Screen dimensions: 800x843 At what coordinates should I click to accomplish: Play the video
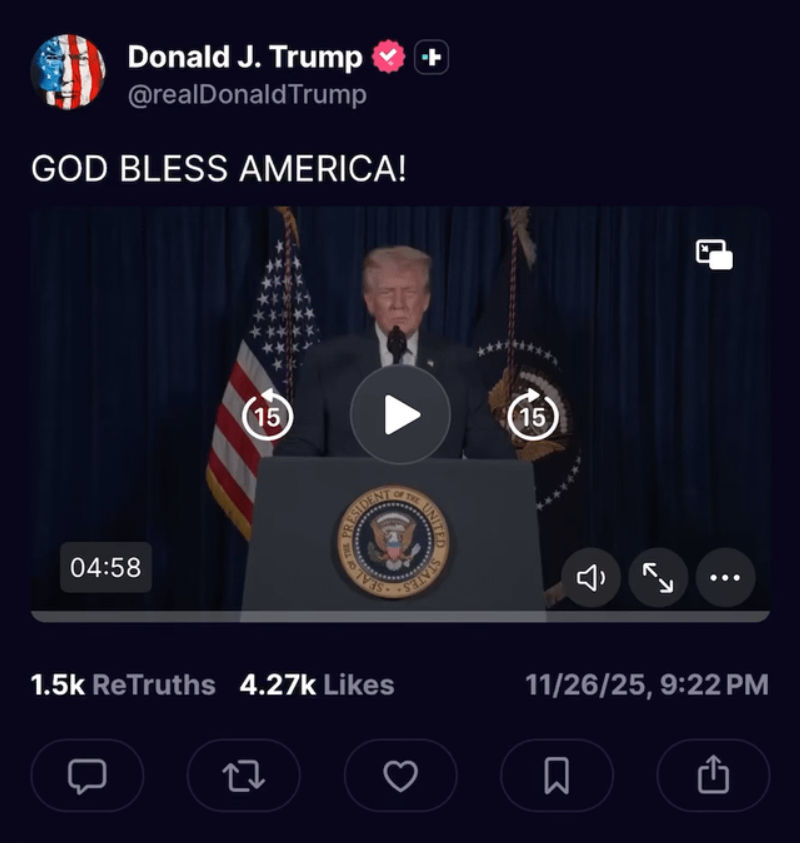(400, 415)
